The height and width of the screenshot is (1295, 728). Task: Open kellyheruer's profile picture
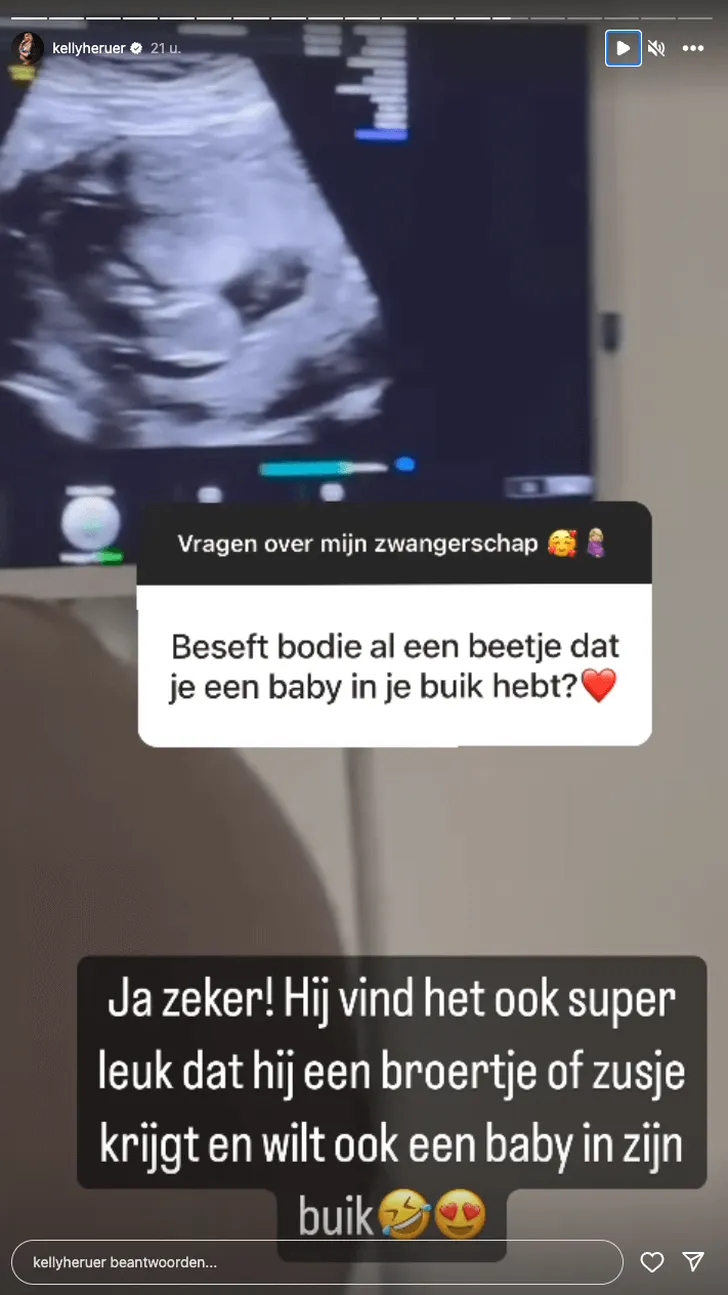click(x=27, y=48)
